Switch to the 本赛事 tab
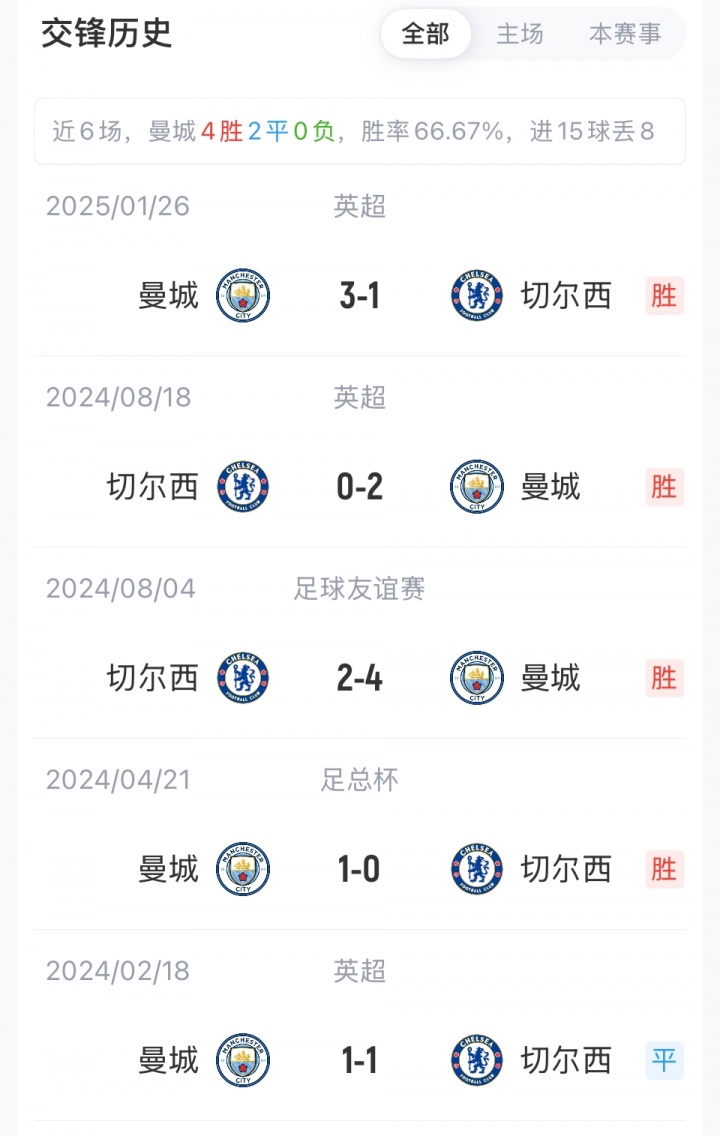 (625, 34)
